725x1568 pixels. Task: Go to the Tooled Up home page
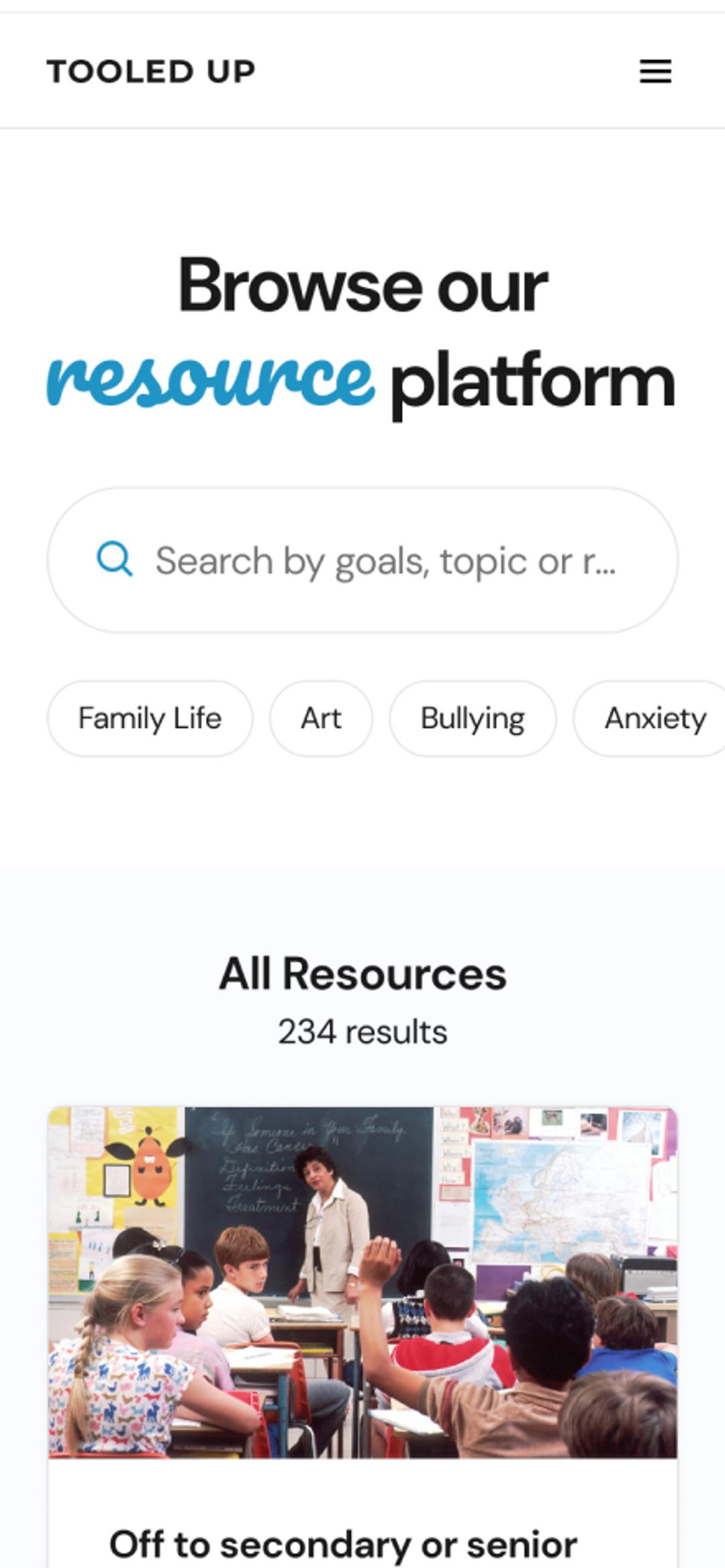(x=151, y=71)
